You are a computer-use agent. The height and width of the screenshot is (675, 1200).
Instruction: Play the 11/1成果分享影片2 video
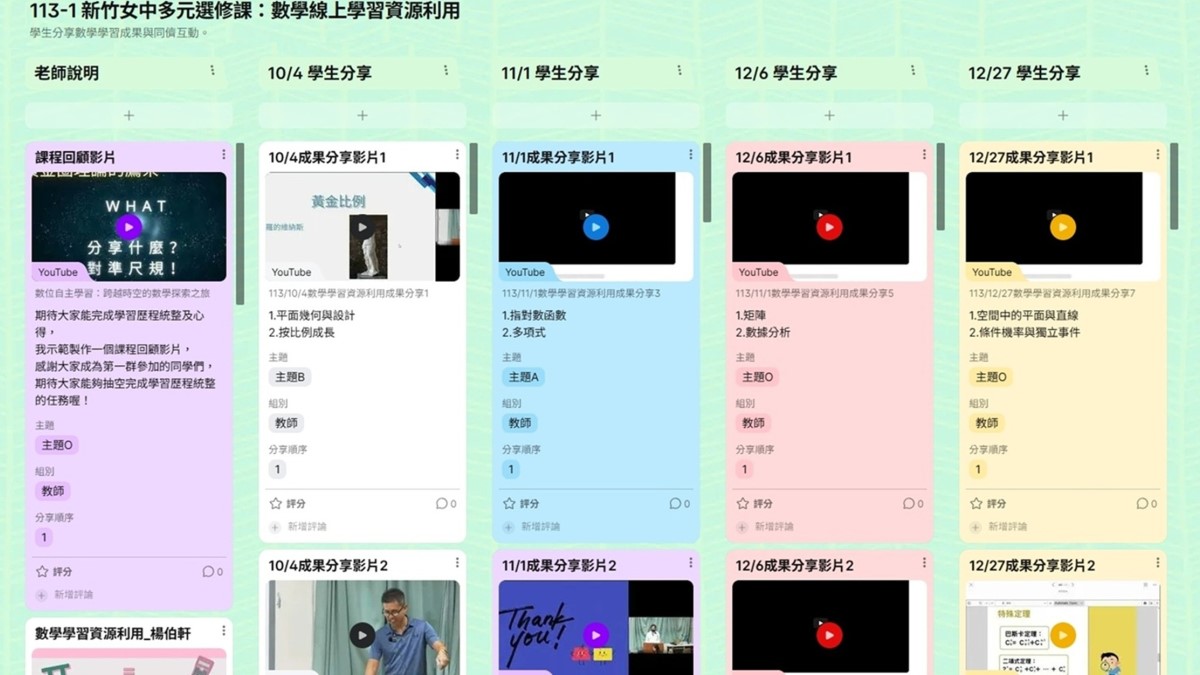pyautogui.click(x=595, y=635)
